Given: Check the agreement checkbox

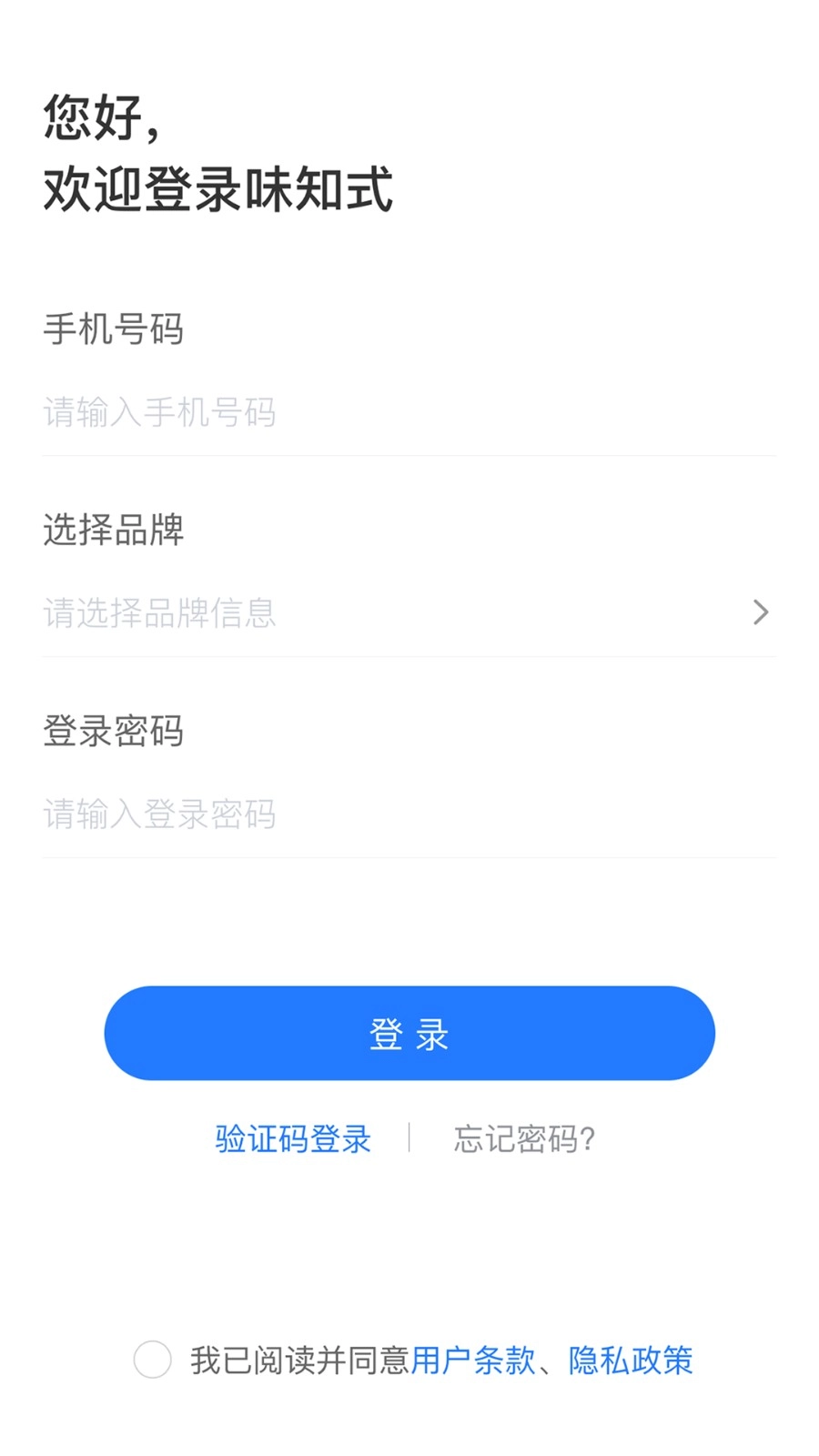Looking at the screenshot, I should tap(152, 1360).
